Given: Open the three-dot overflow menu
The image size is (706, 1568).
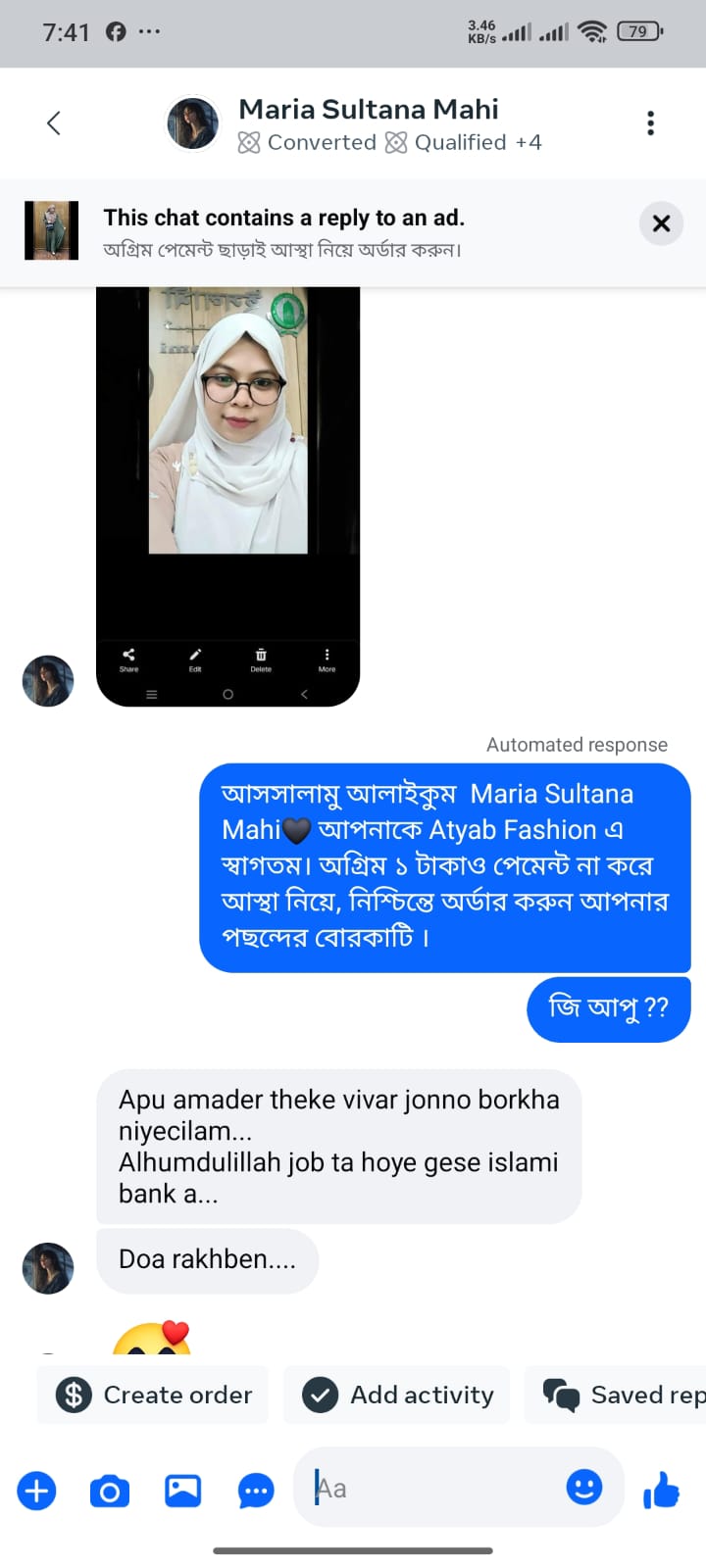Looking at the screenshot, I should point(650,123).
